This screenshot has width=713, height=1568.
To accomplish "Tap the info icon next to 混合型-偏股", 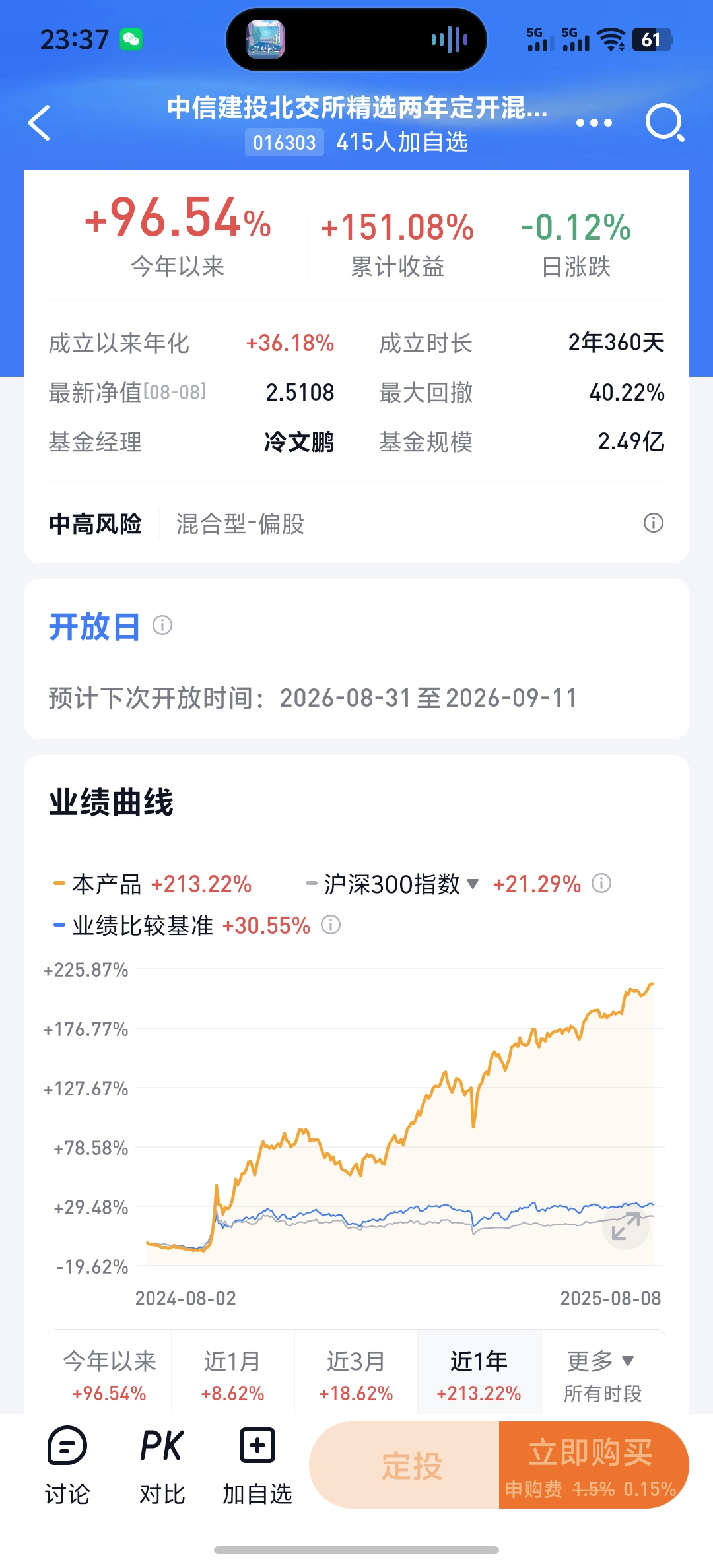I will click(x=653, y=523).
